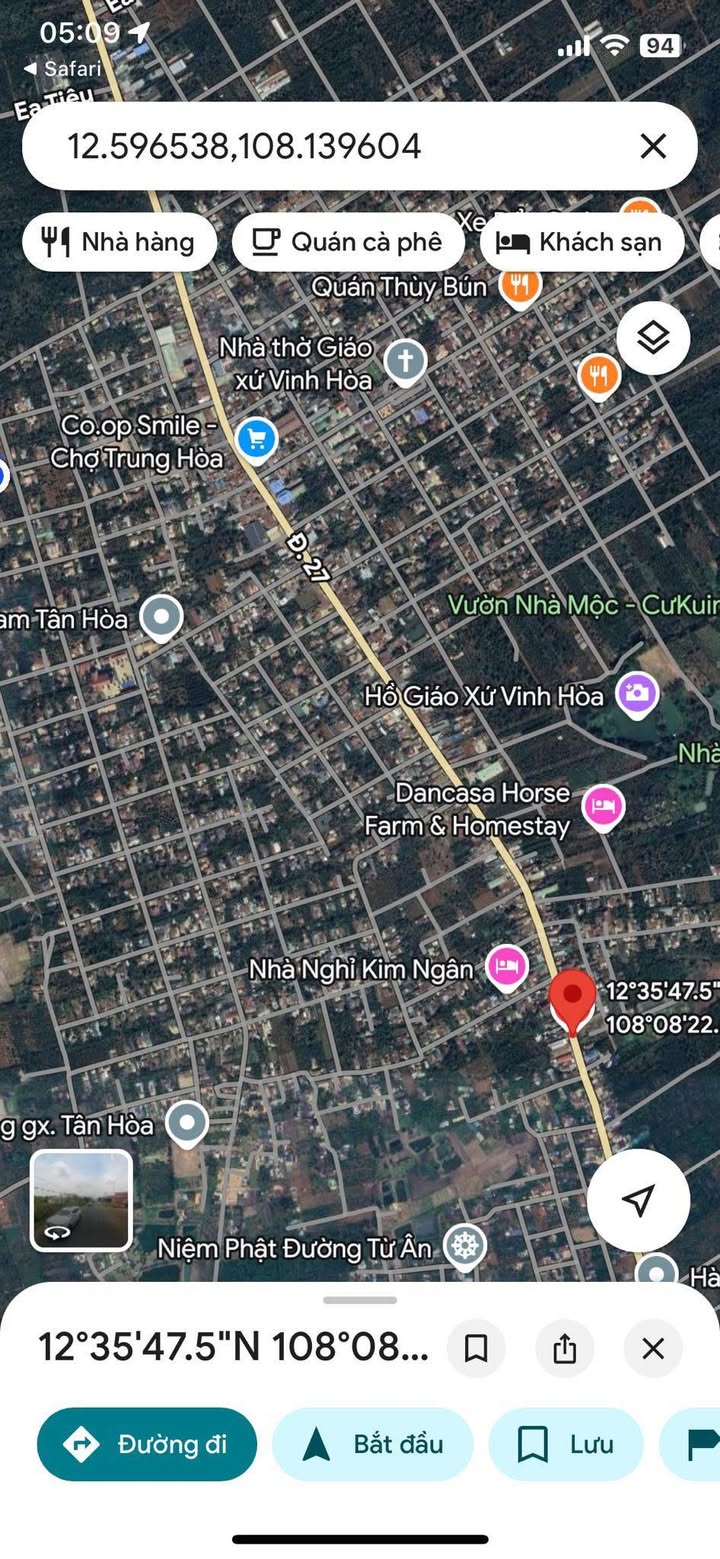Select Dancasa Horse Farm & Homestay pin
The width and height of the screenshot is (720, 1559).
pyautogui.click(x=603, y=809)
